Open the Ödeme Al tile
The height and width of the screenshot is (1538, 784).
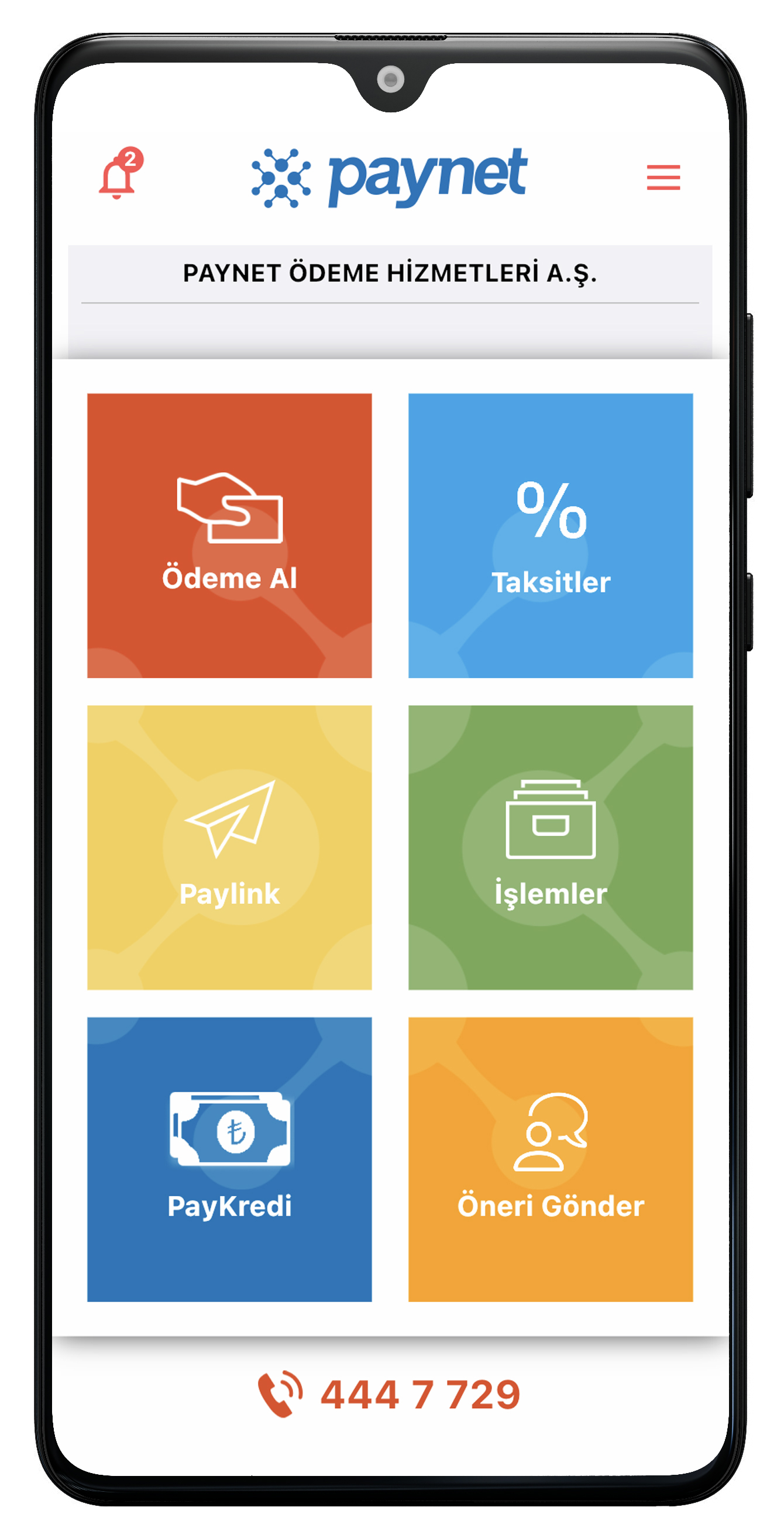229,535
